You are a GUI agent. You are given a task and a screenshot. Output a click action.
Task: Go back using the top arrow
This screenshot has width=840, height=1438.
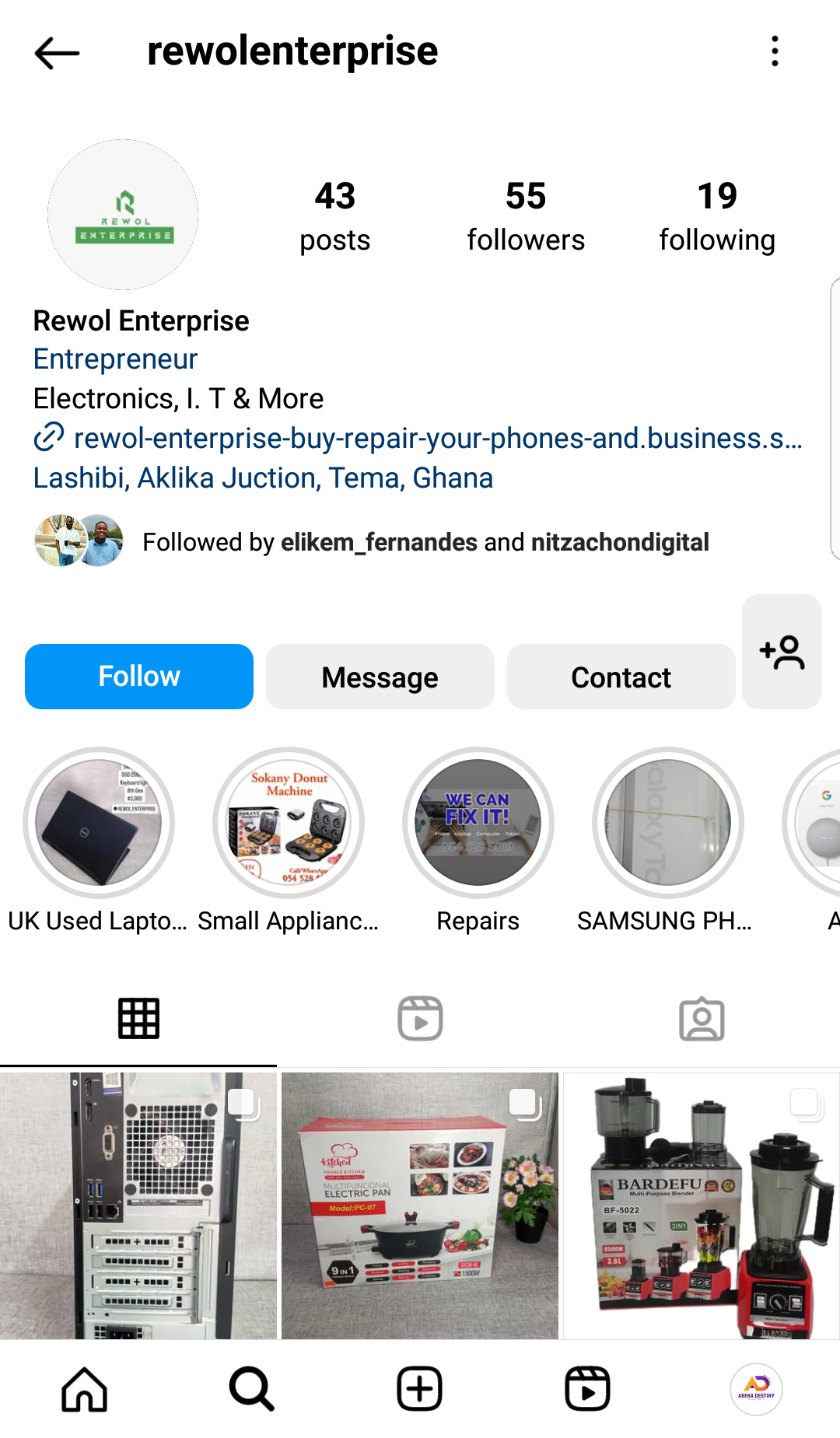pyautogui.click(x=57, y=53)
